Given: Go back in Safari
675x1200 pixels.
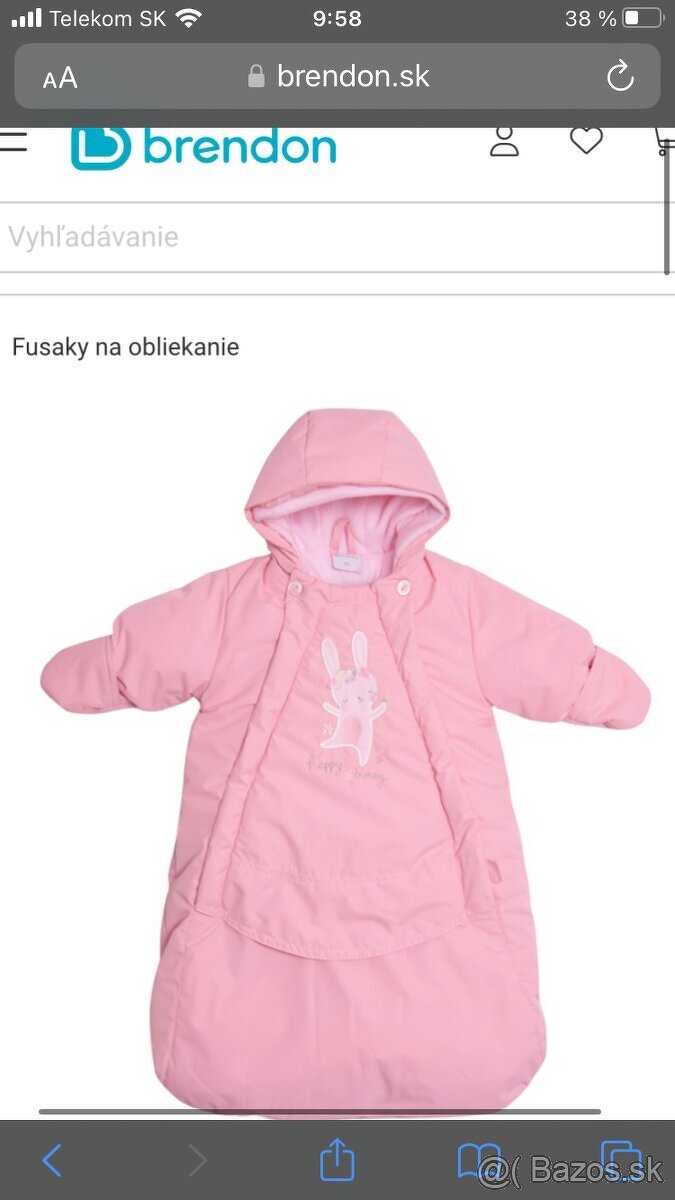Looking at the screenshot, I should (52, 1161).
